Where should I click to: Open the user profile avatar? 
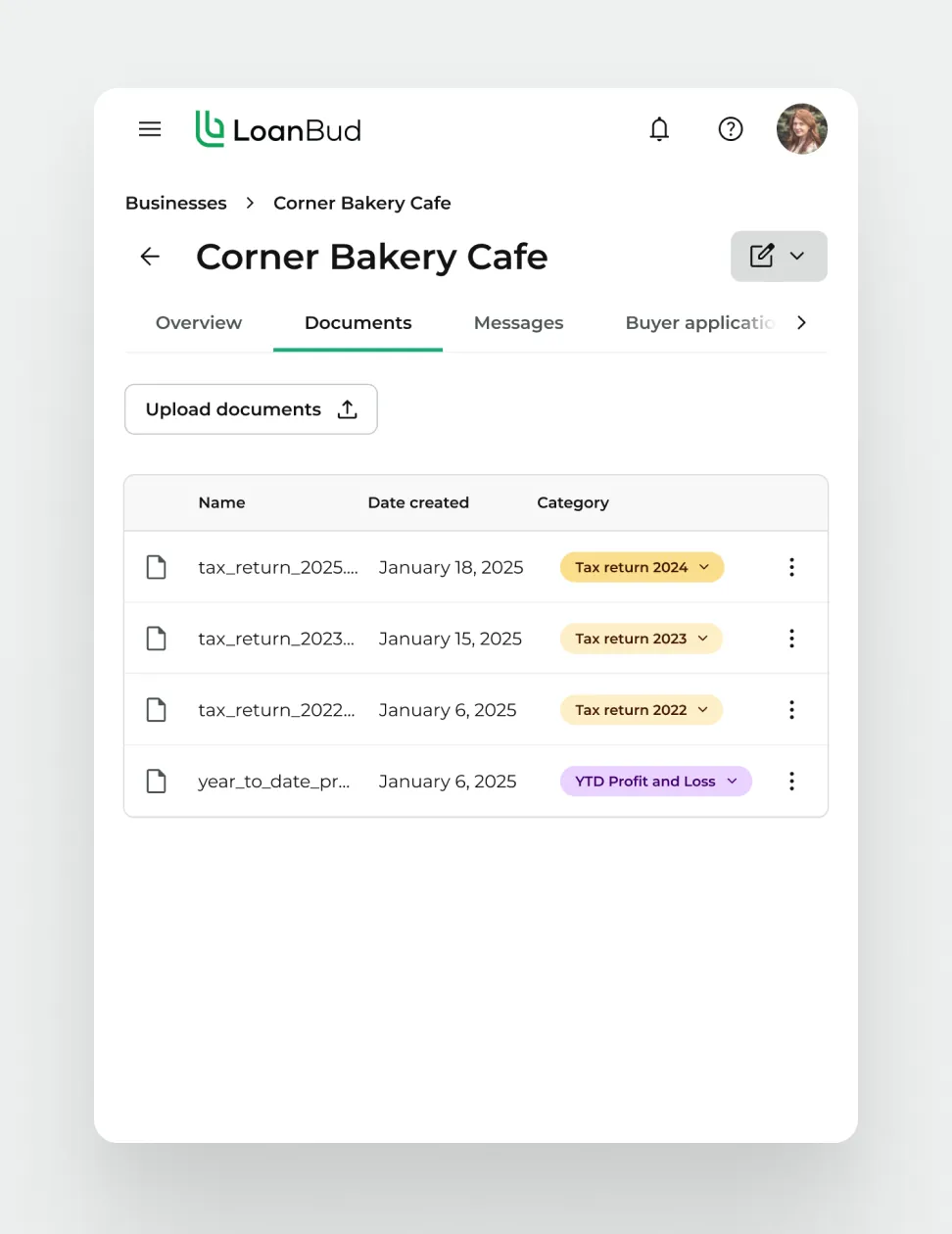[801, 129]
